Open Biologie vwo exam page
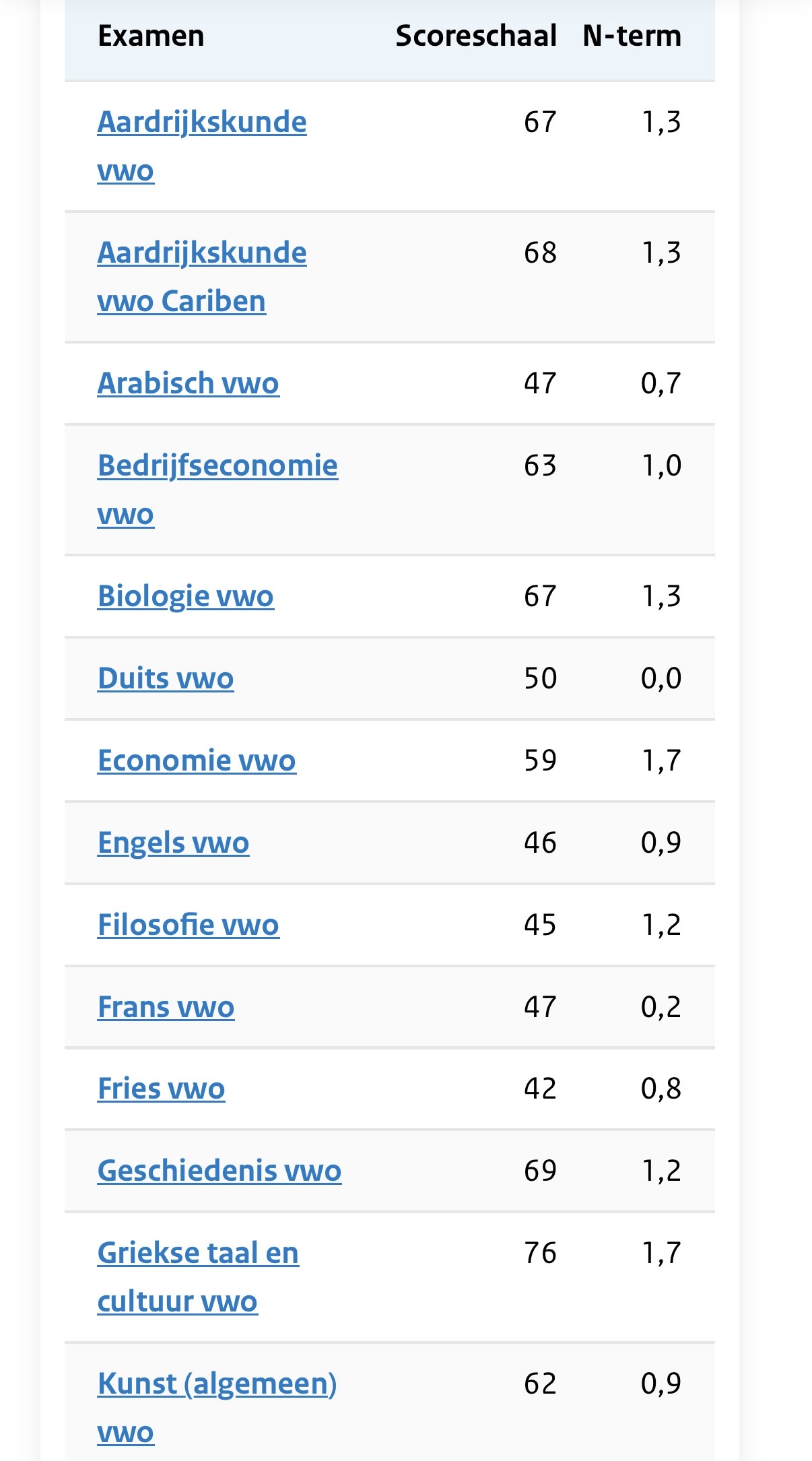Viewport: 812px width, 1461px height. pos(185,596)
